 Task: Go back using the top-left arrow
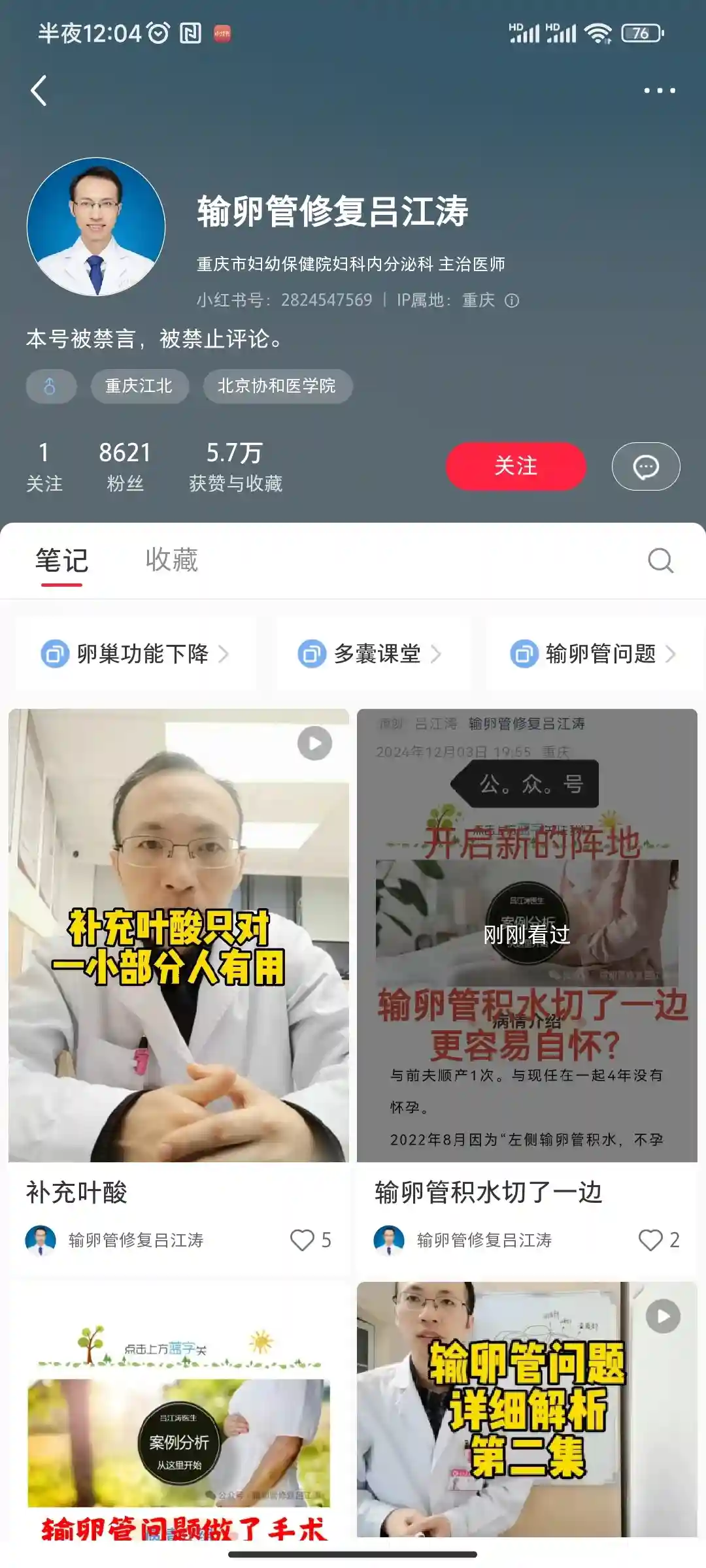pos(39,90)
